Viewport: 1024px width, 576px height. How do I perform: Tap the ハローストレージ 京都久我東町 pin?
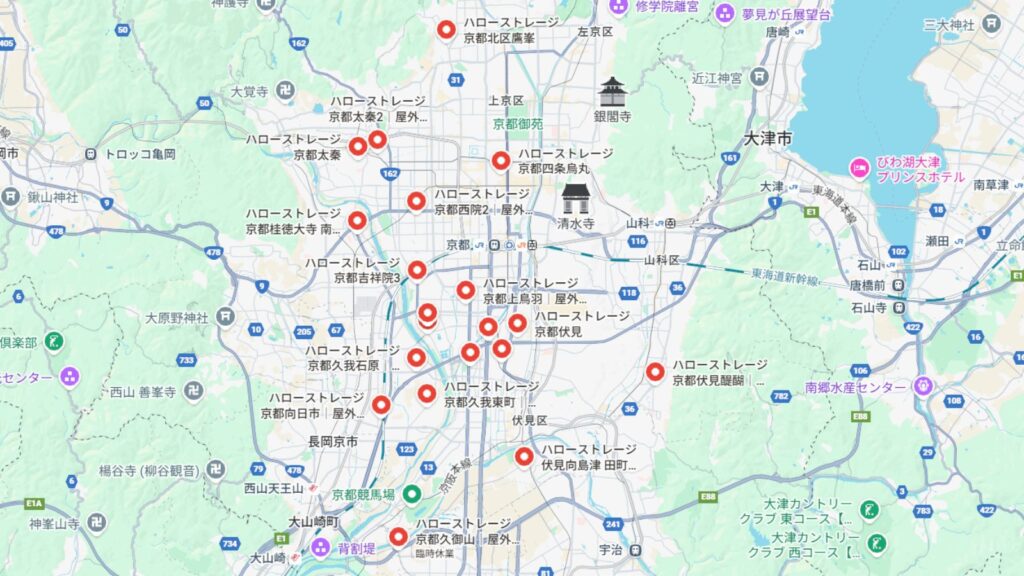(427, 393)
